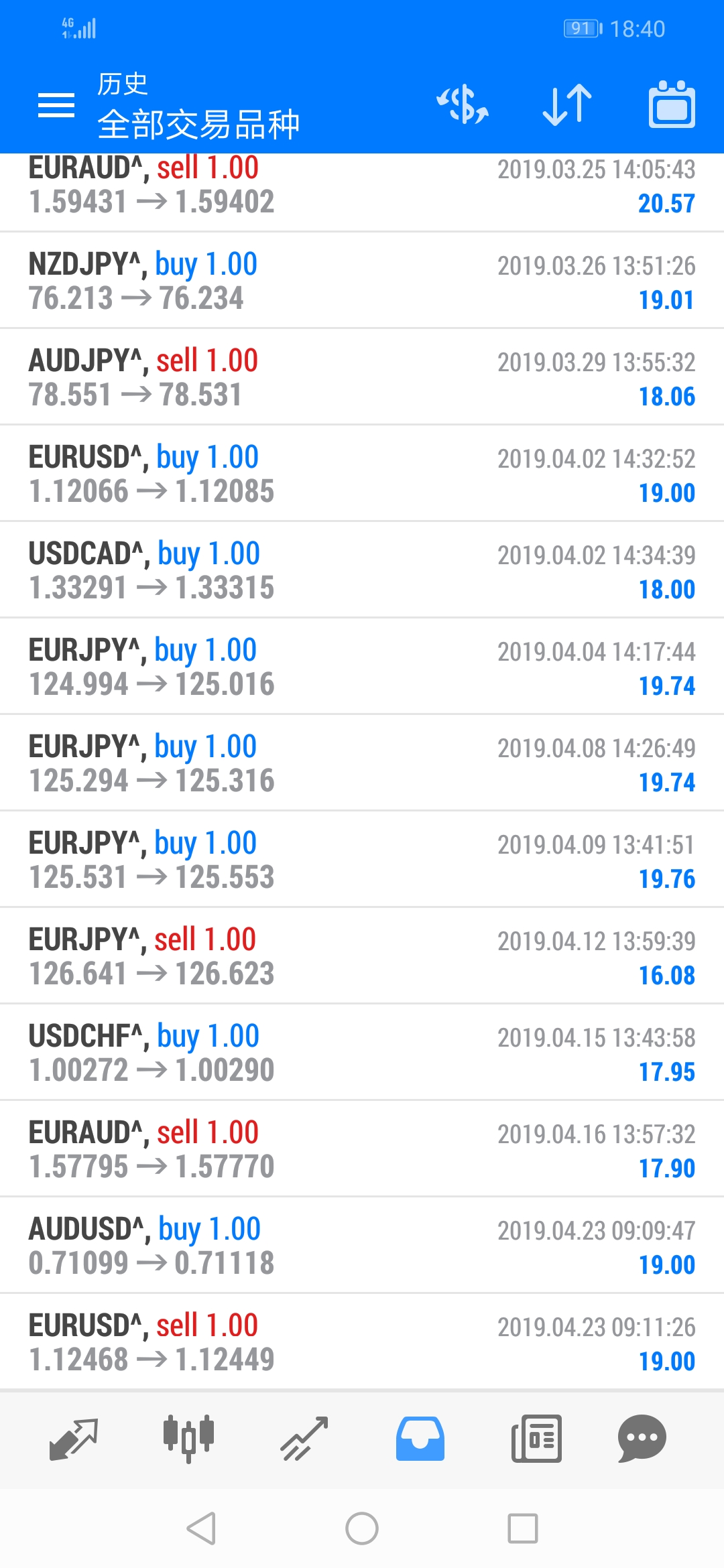This screenshot has height=1568, width=724.
Task: Switch to the candlestick chart tab
Action: [188, 1439]
